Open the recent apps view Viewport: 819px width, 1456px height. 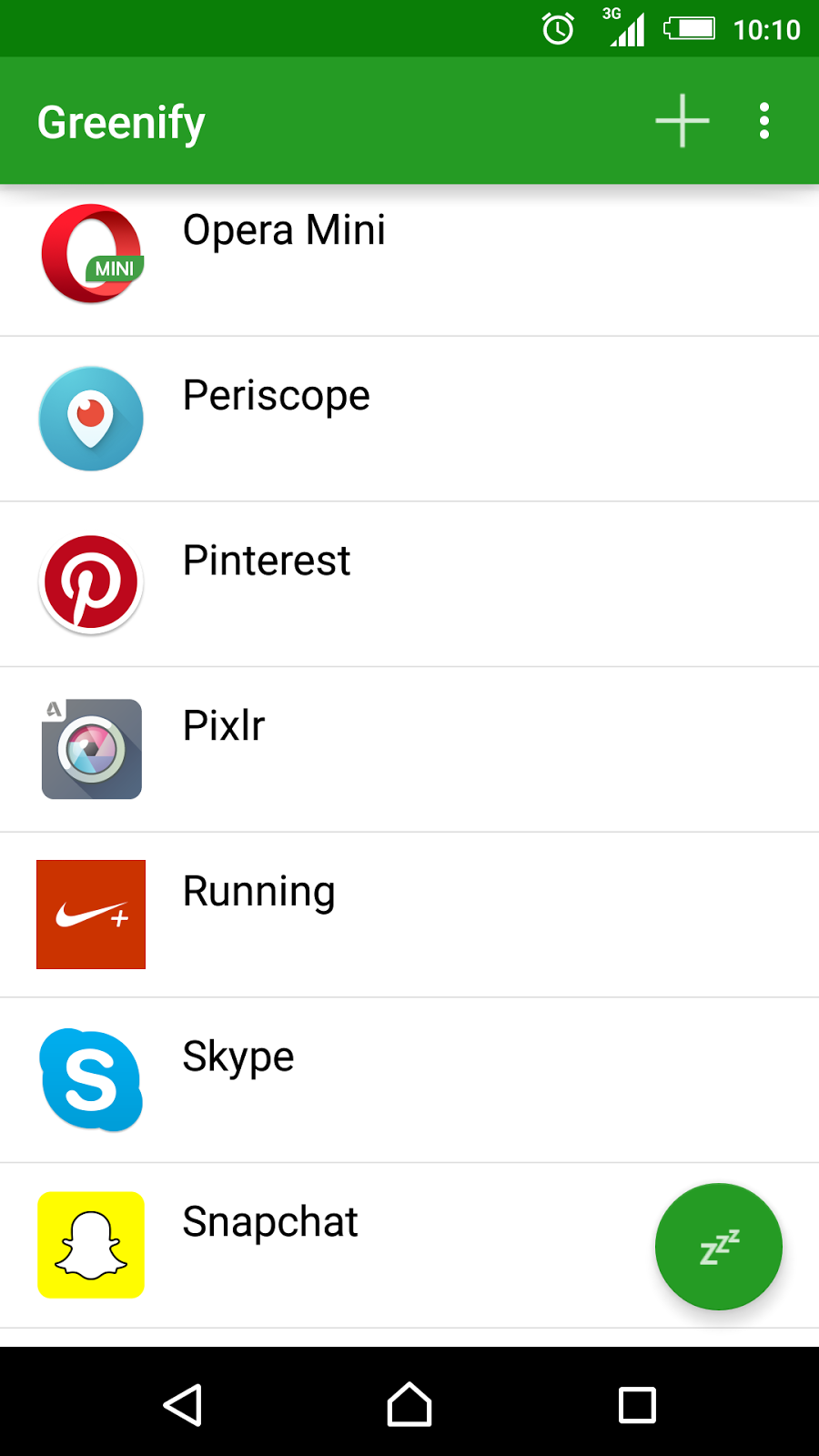tap(637, 1404)
